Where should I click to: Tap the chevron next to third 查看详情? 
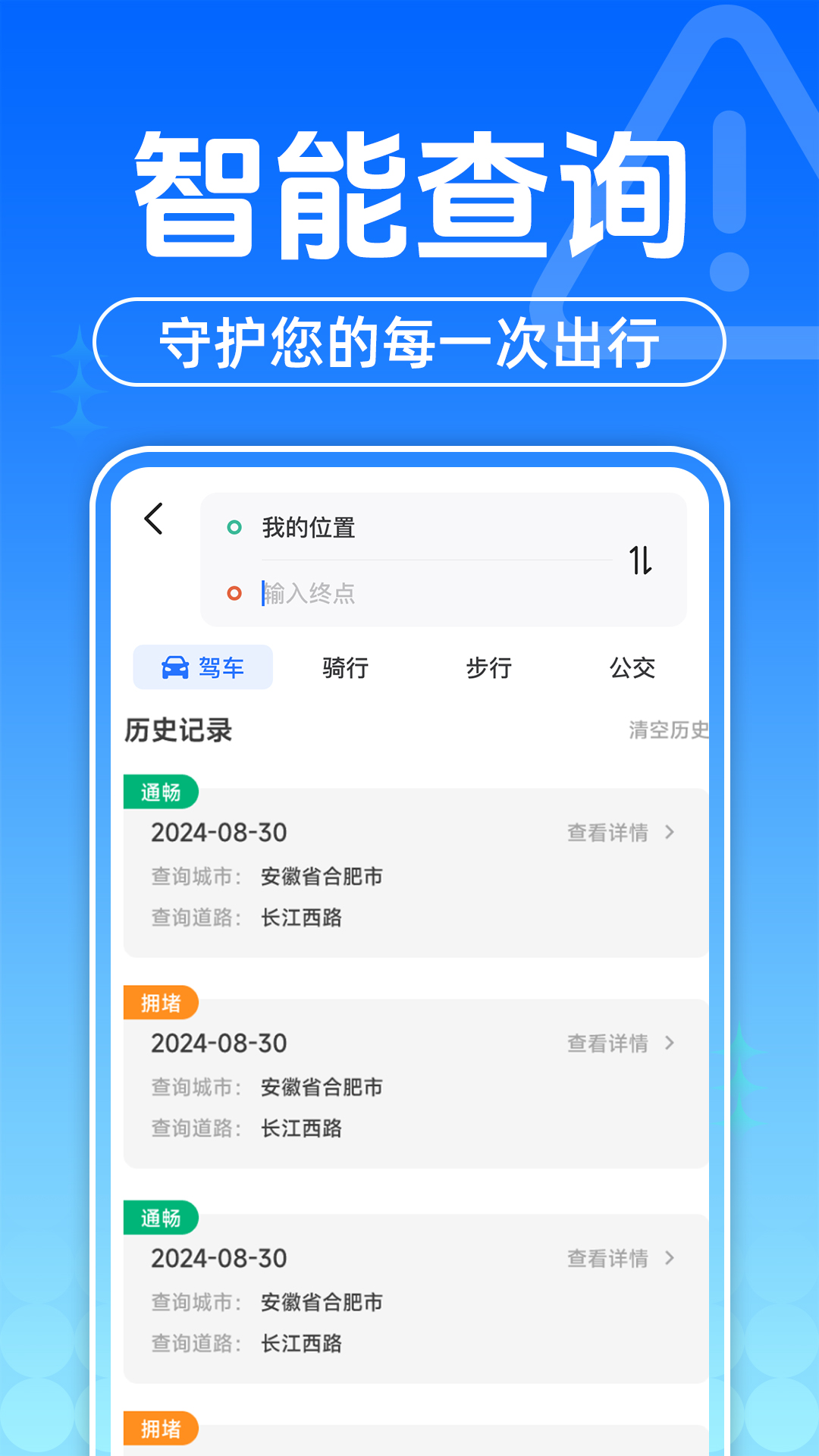click(670, 1258)
